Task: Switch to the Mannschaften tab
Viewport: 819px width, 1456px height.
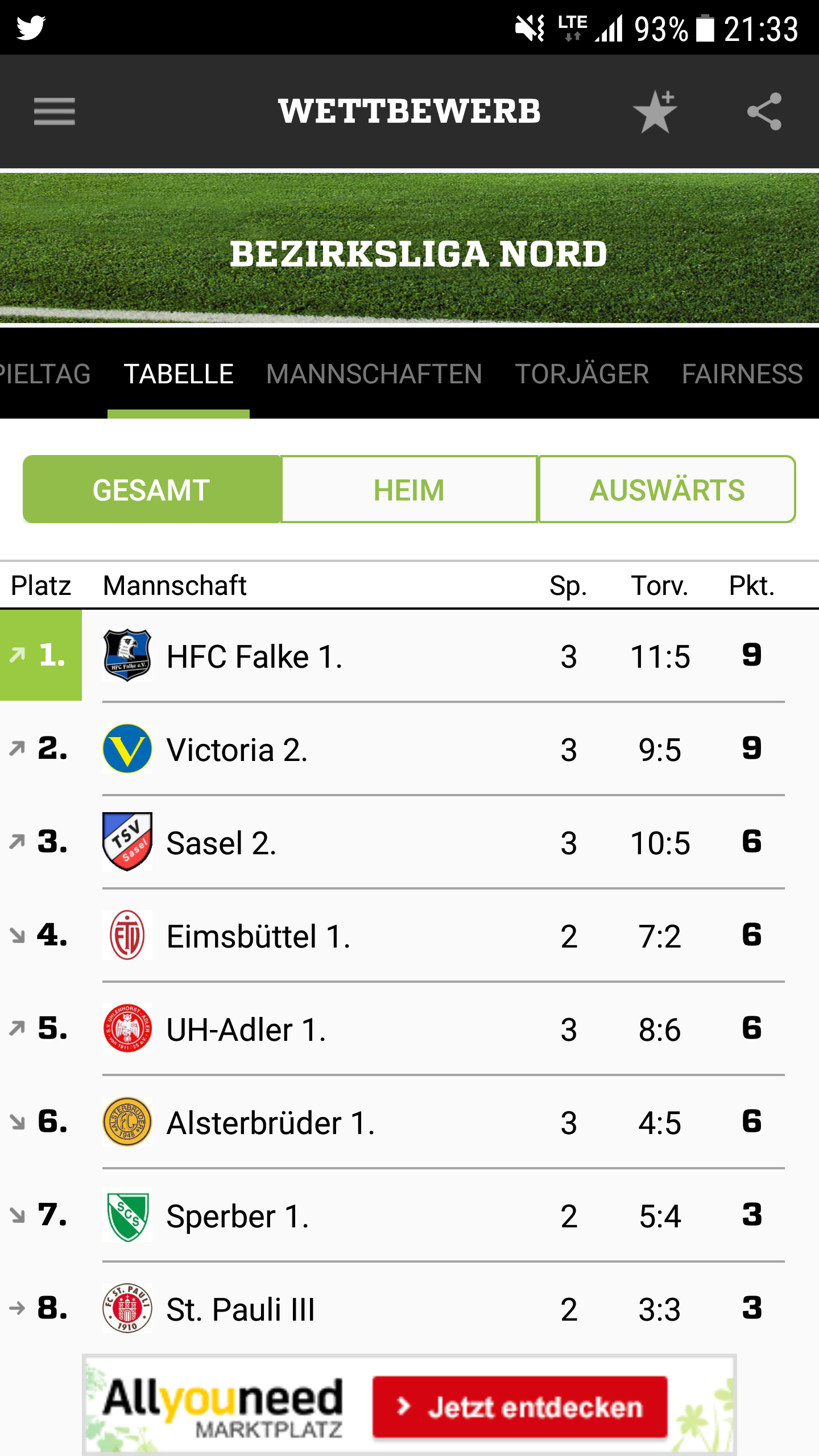Action: pos(374,374)
